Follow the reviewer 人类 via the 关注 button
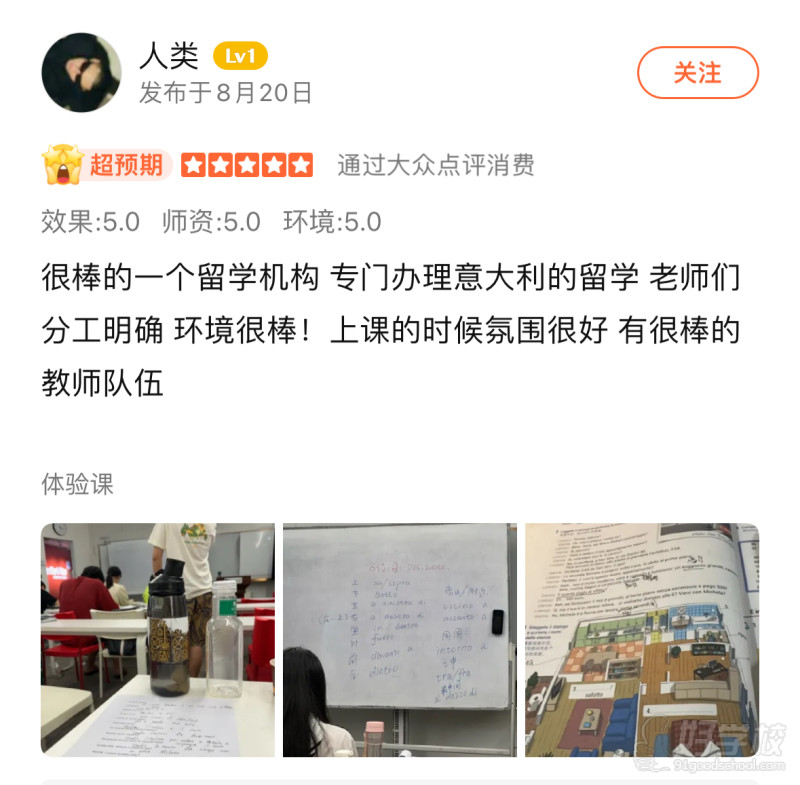800x785 pixels. [697, 73]
